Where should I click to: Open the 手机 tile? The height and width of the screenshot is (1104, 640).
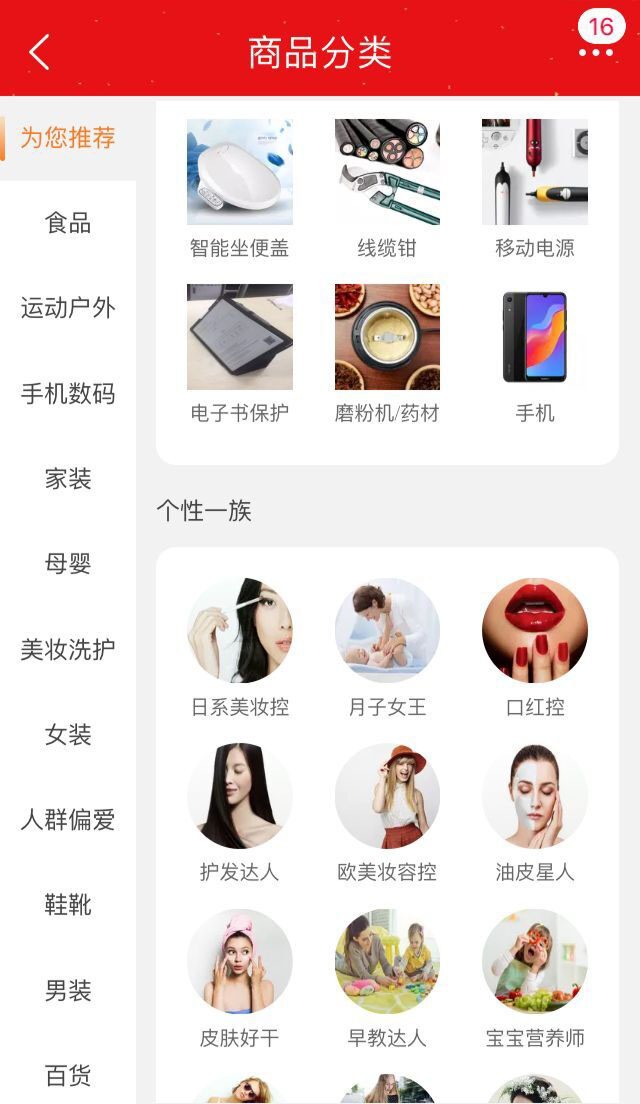(535, 352)
